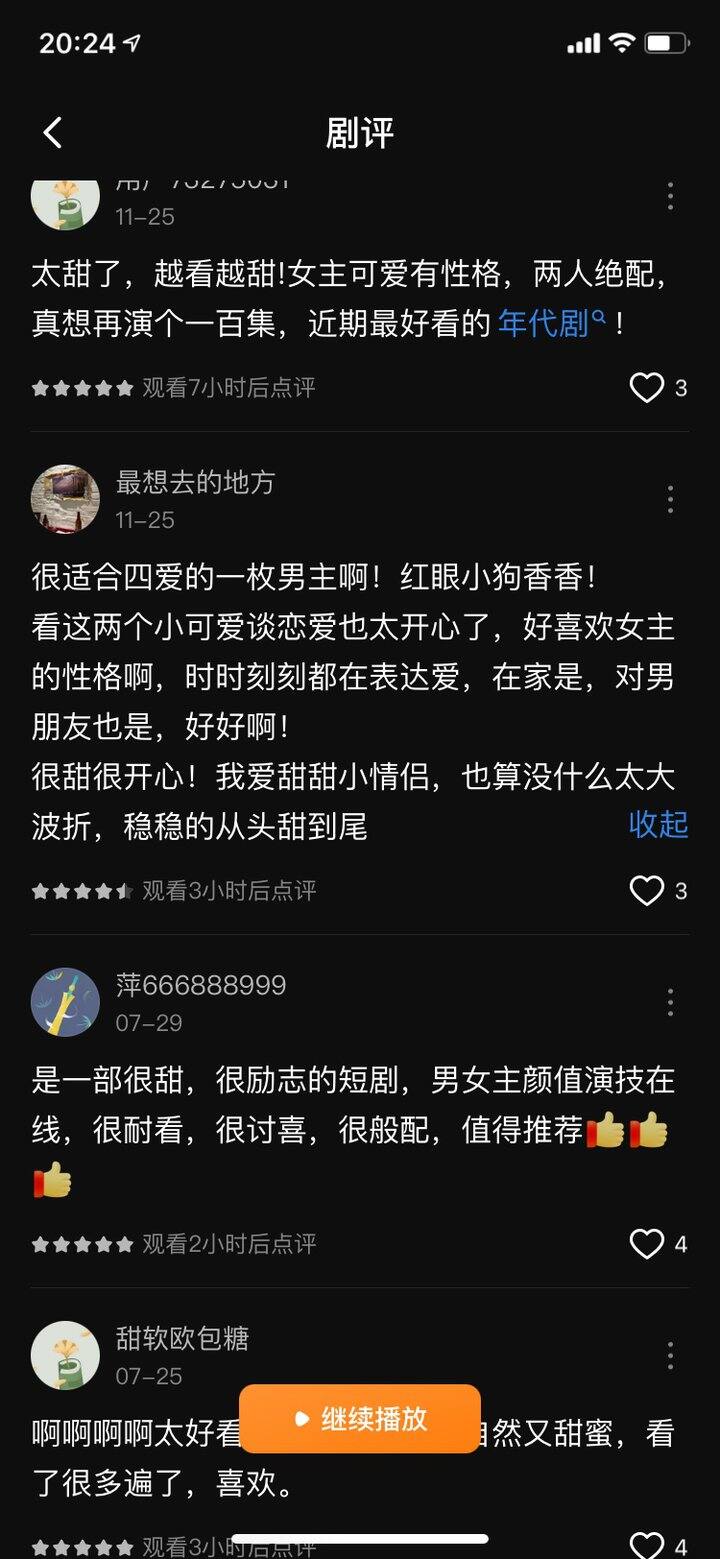Like the review by 萍666888999

[647, 1244]
